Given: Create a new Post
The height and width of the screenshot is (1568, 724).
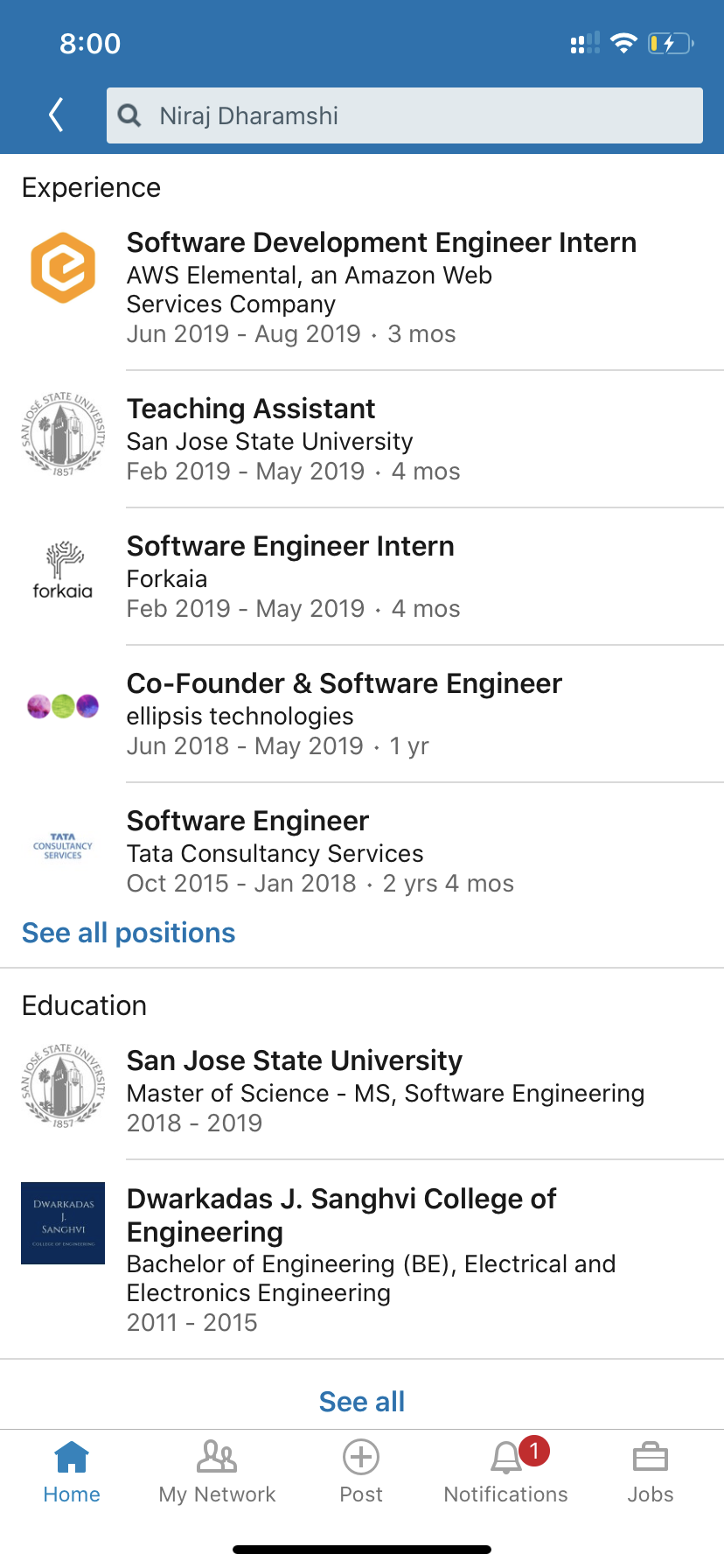Looking at the screenshot, I should (x=361, y=1472).
